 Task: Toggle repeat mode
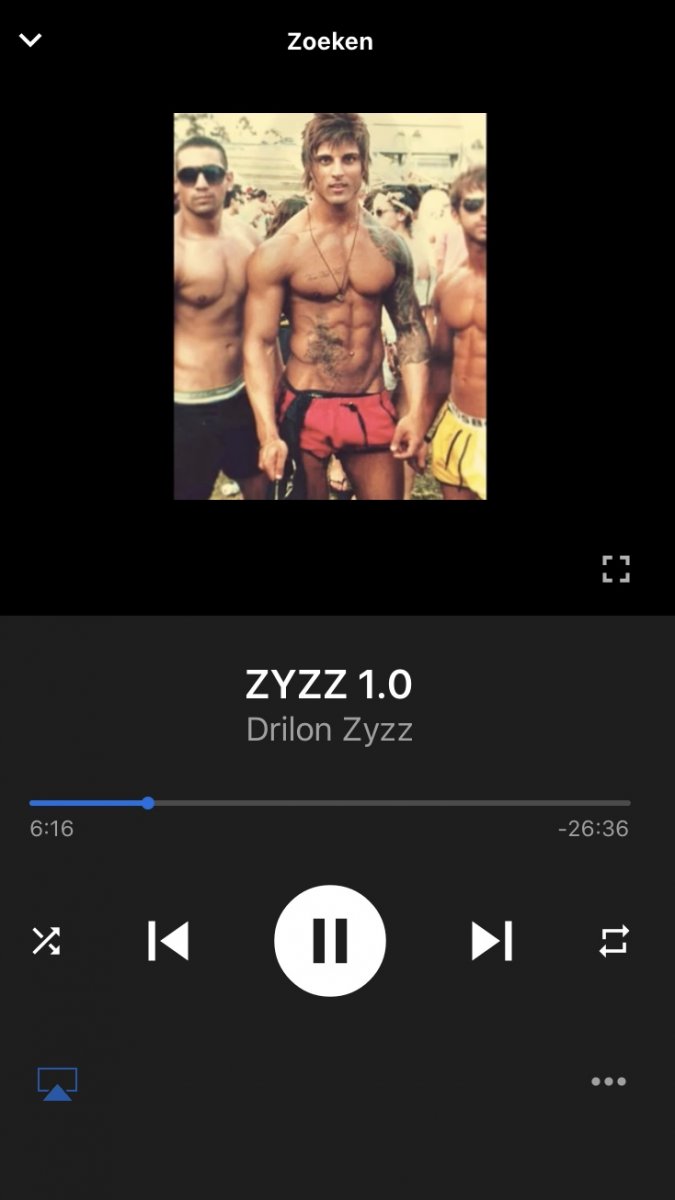point(613,941)
